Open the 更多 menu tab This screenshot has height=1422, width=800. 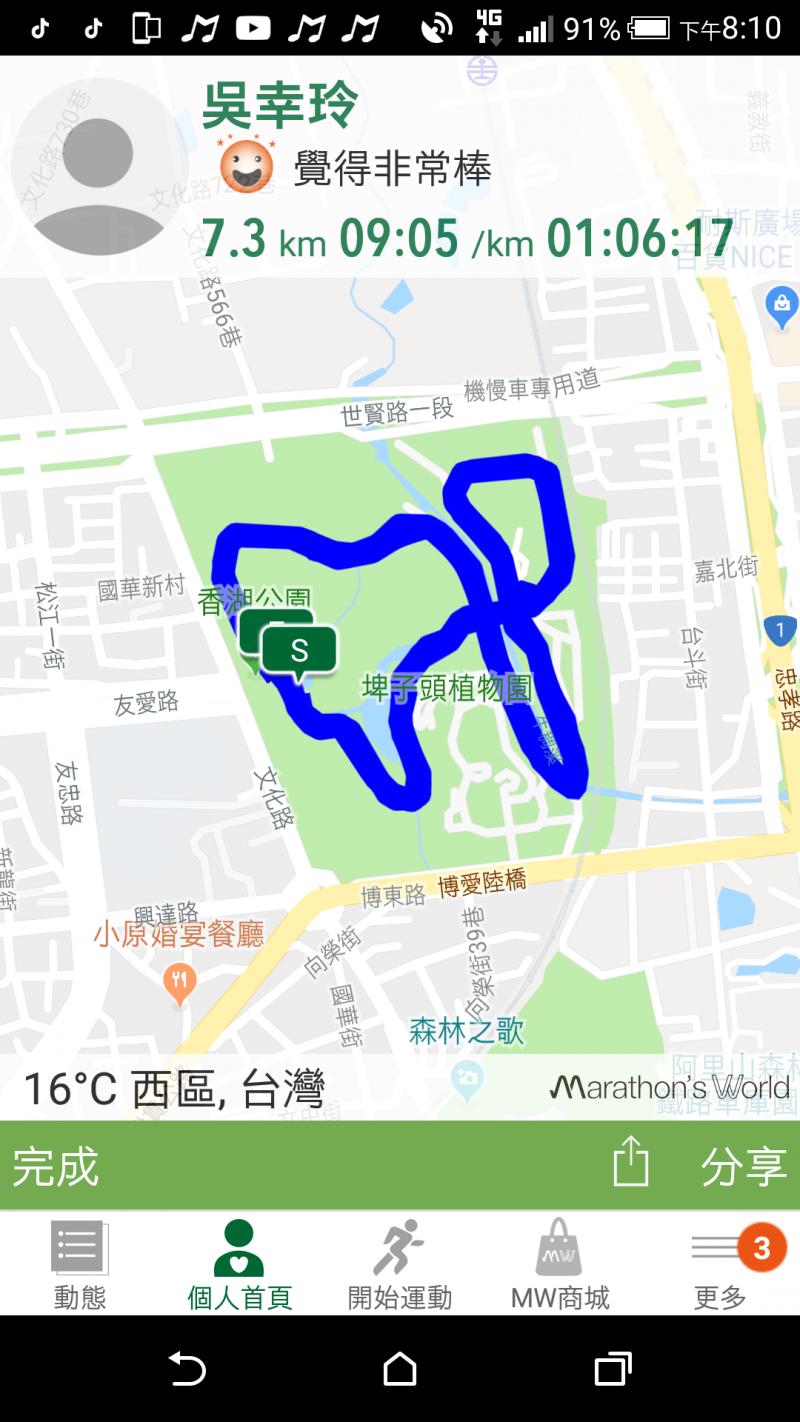point(720,1265)
